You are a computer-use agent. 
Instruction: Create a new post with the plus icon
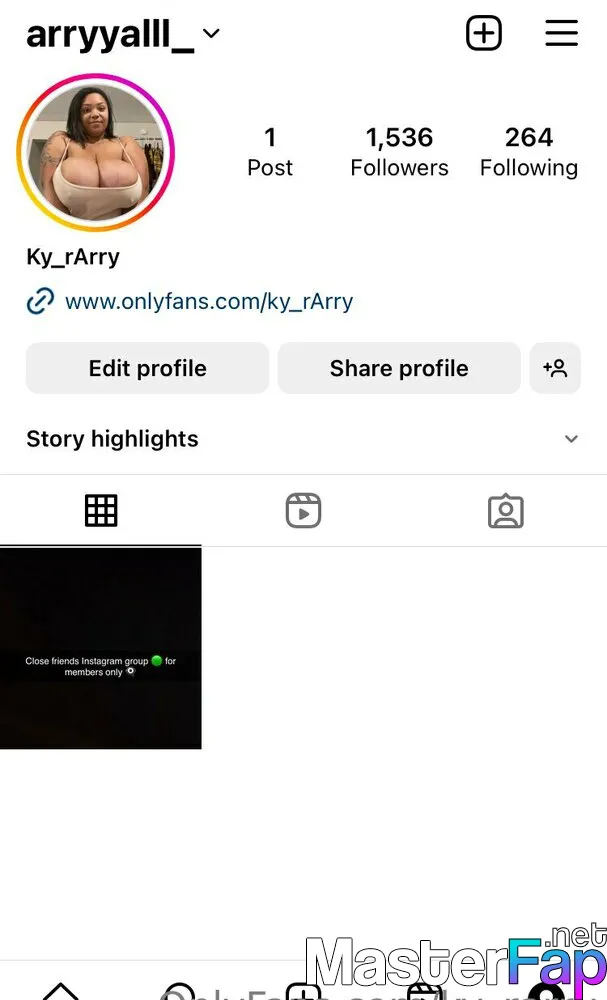point(484,33)
